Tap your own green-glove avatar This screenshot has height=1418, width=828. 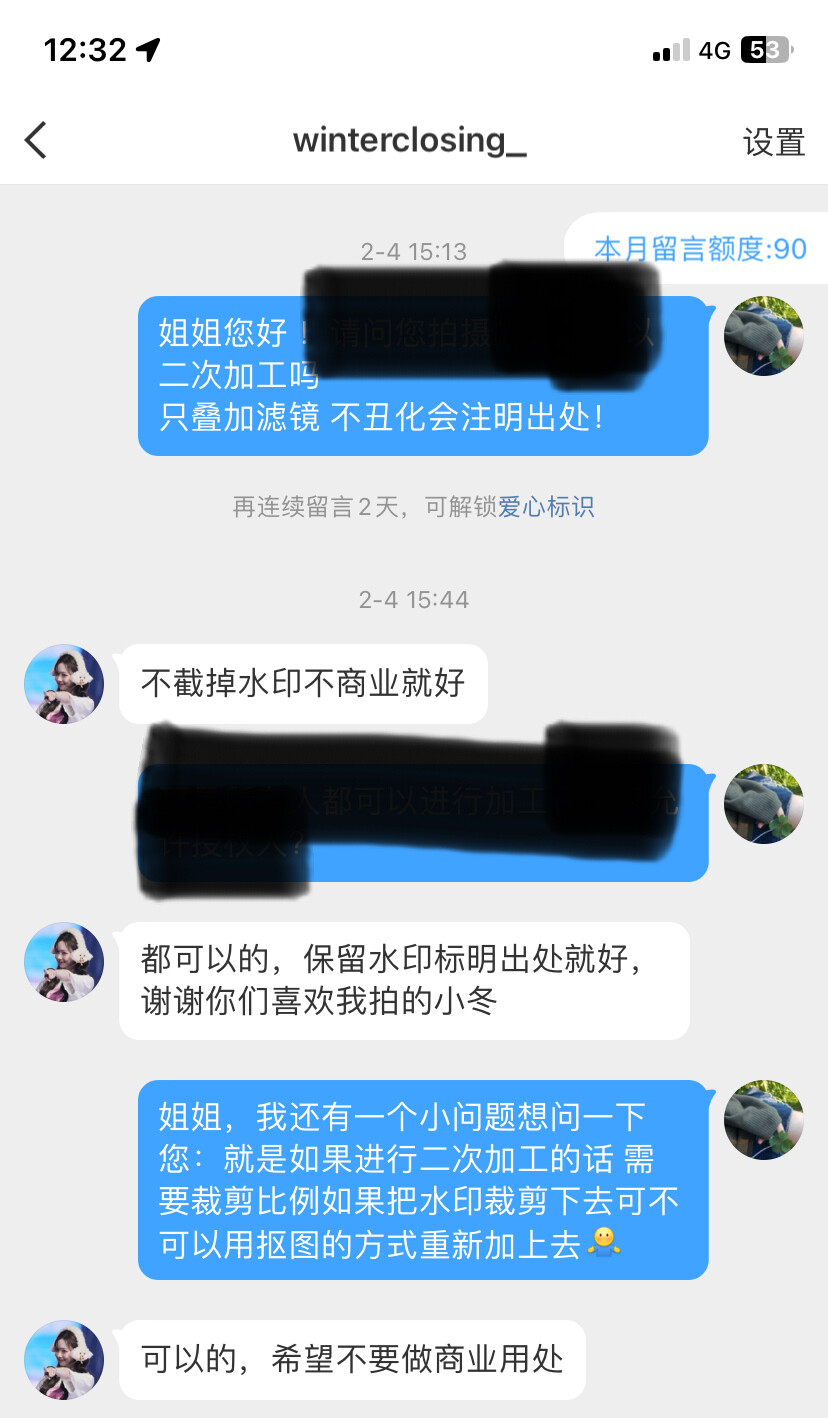[x=763, y=336]
